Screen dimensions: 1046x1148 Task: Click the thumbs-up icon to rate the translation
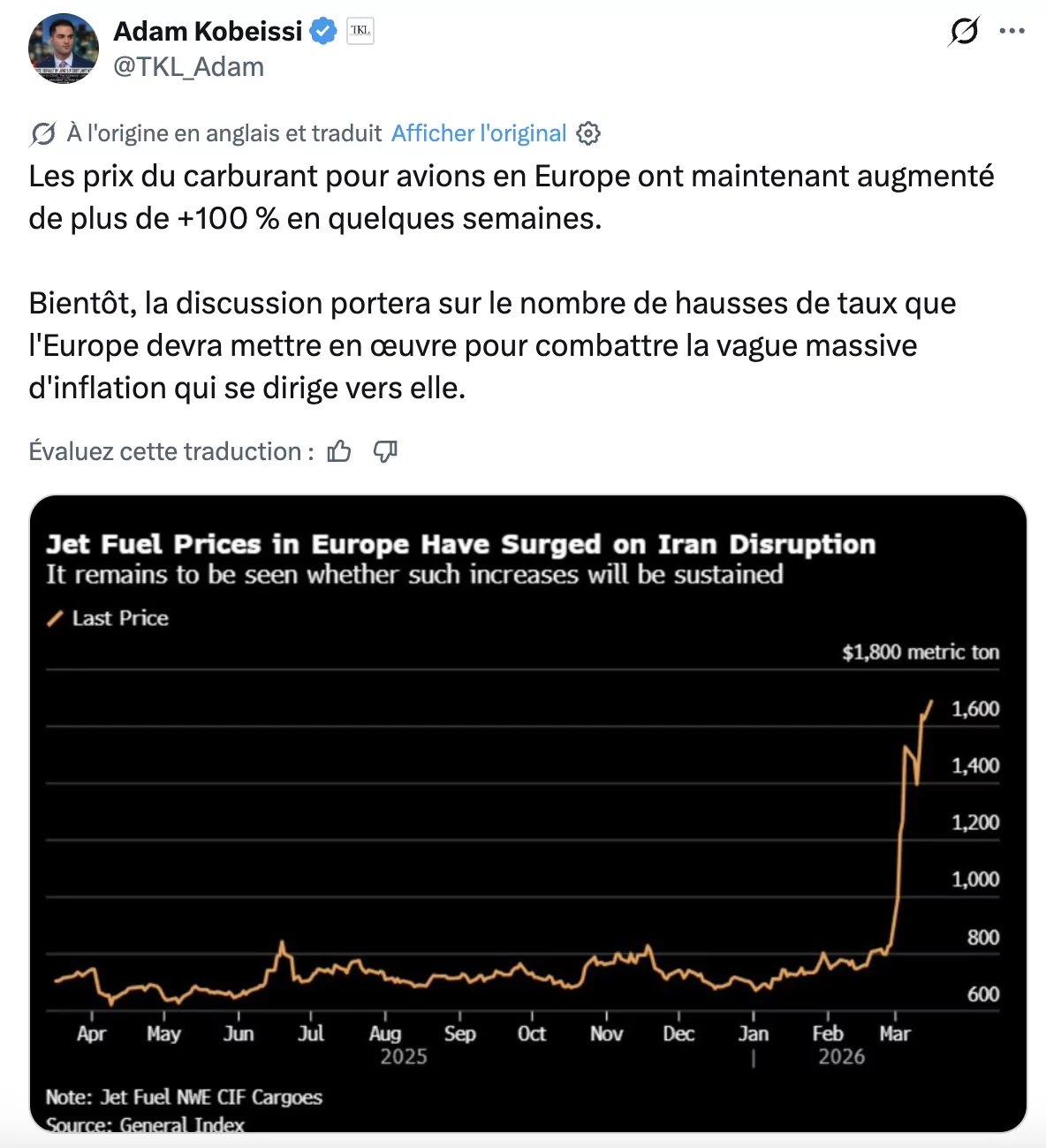pyautogui.click(x=340, y=451)
